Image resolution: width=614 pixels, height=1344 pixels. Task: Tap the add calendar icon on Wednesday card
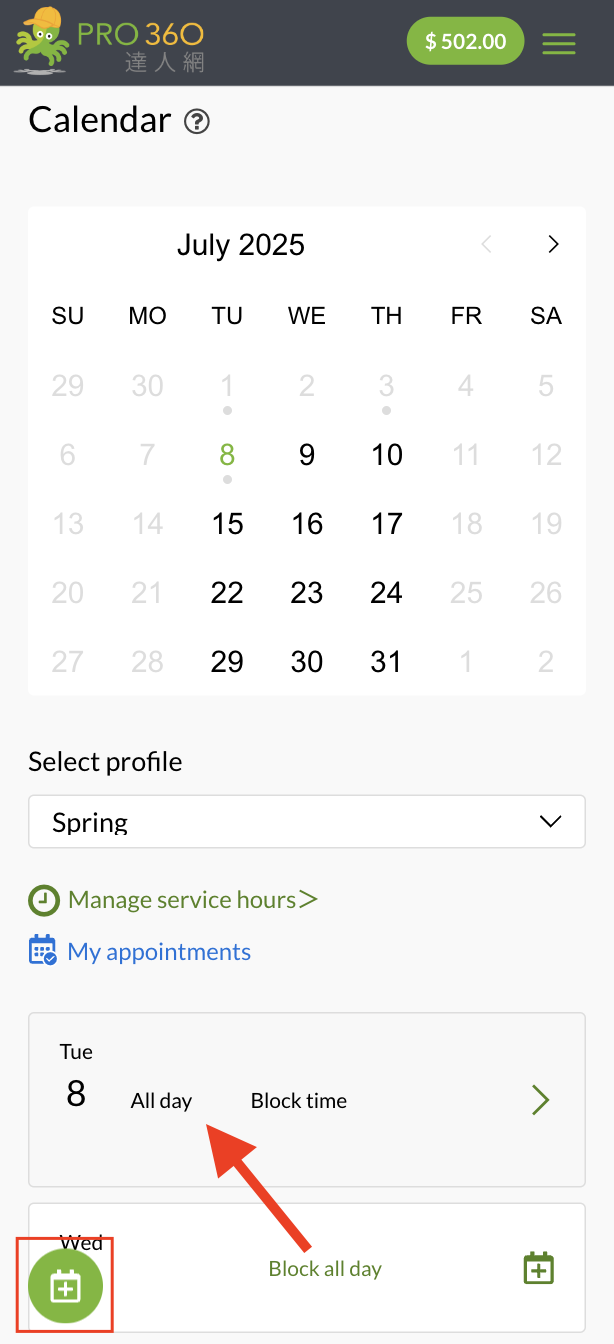(x=539, y=1268)
